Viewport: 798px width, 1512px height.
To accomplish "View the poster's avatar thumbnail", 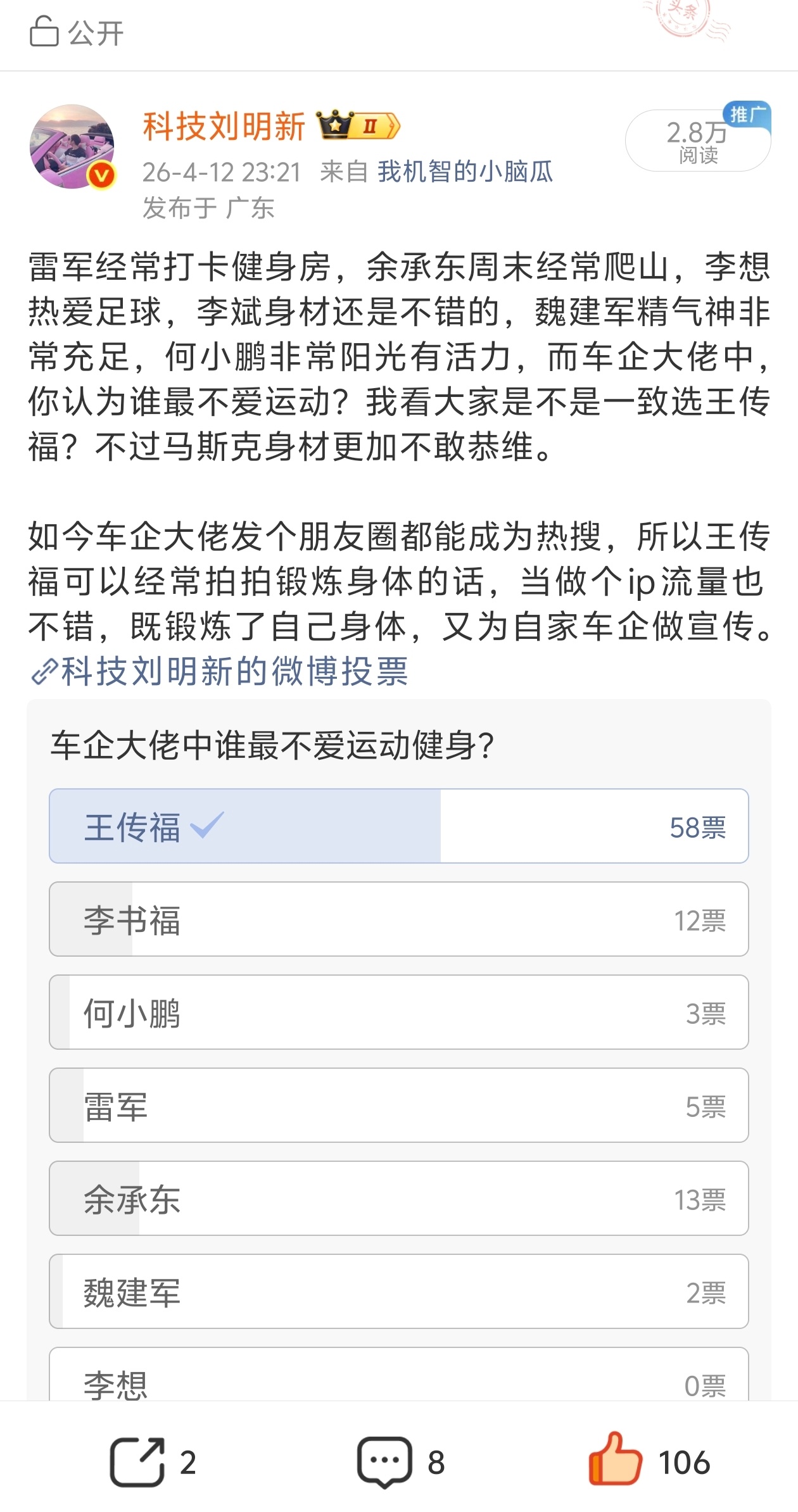I will 71,146.
